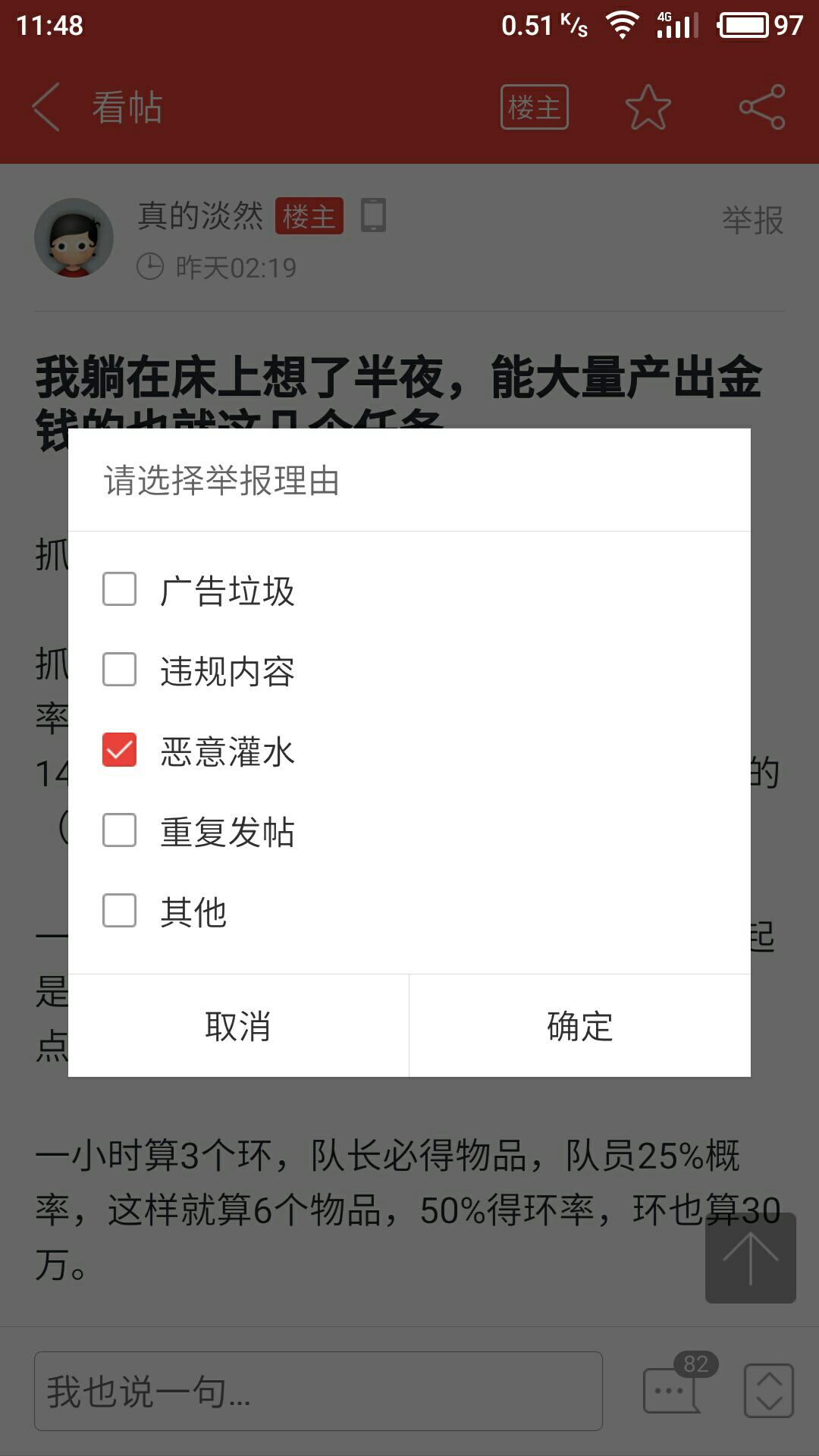The image size is (819, 1456).
Task: Confirm the report with 确定
Action: click(580, 1026)
